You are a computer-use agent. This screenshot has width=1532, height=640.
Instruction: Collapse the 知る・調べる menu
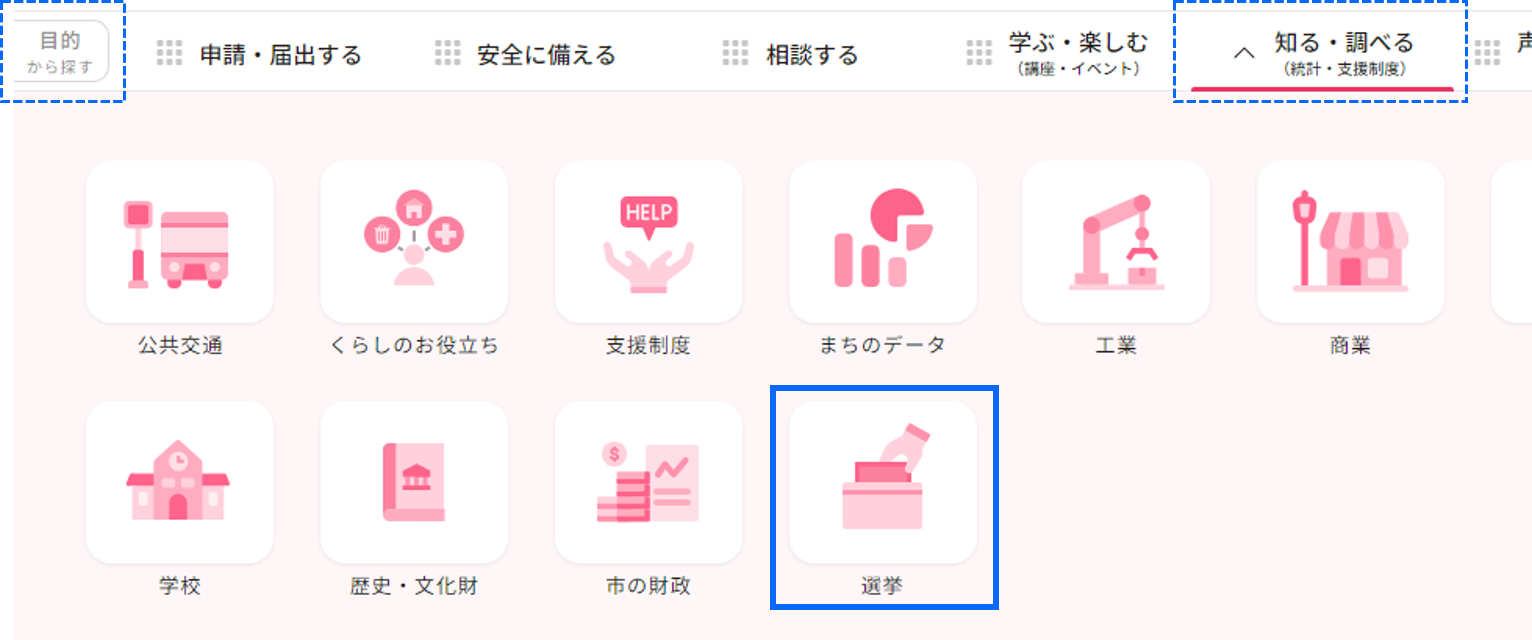1322,53
